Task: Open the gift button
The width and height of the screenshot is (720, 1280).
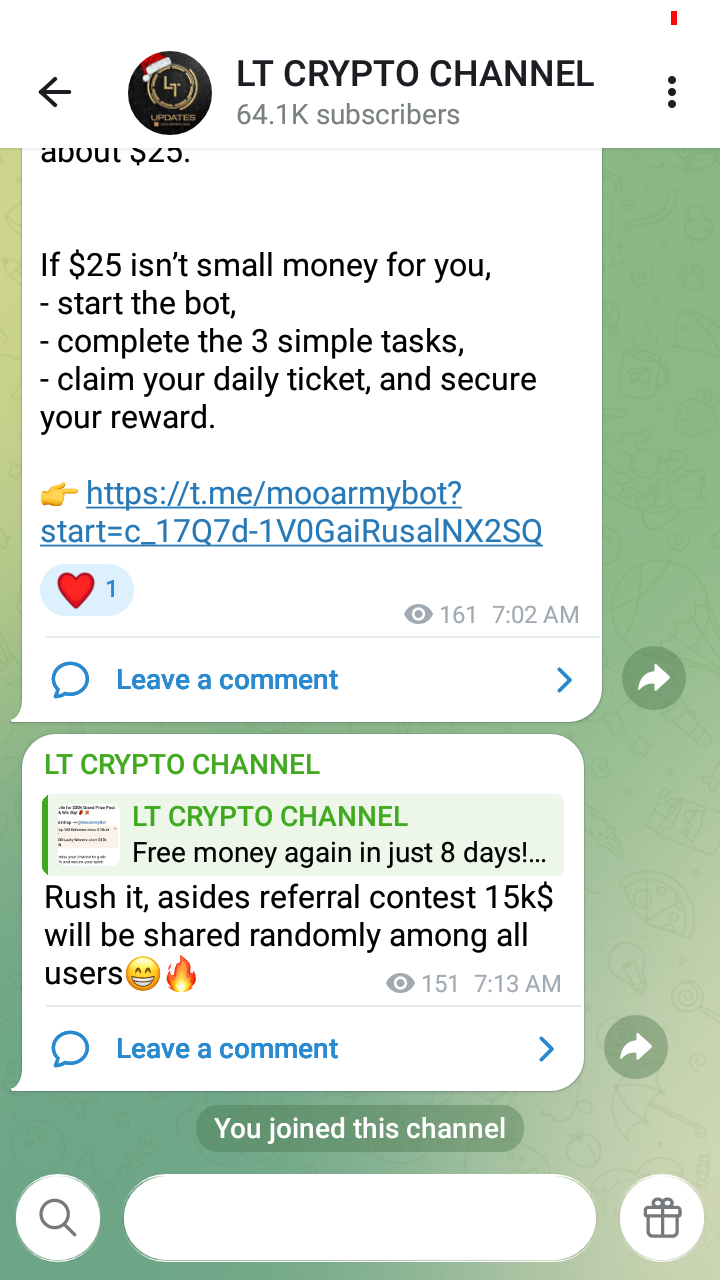Action: coord(662,1217)
